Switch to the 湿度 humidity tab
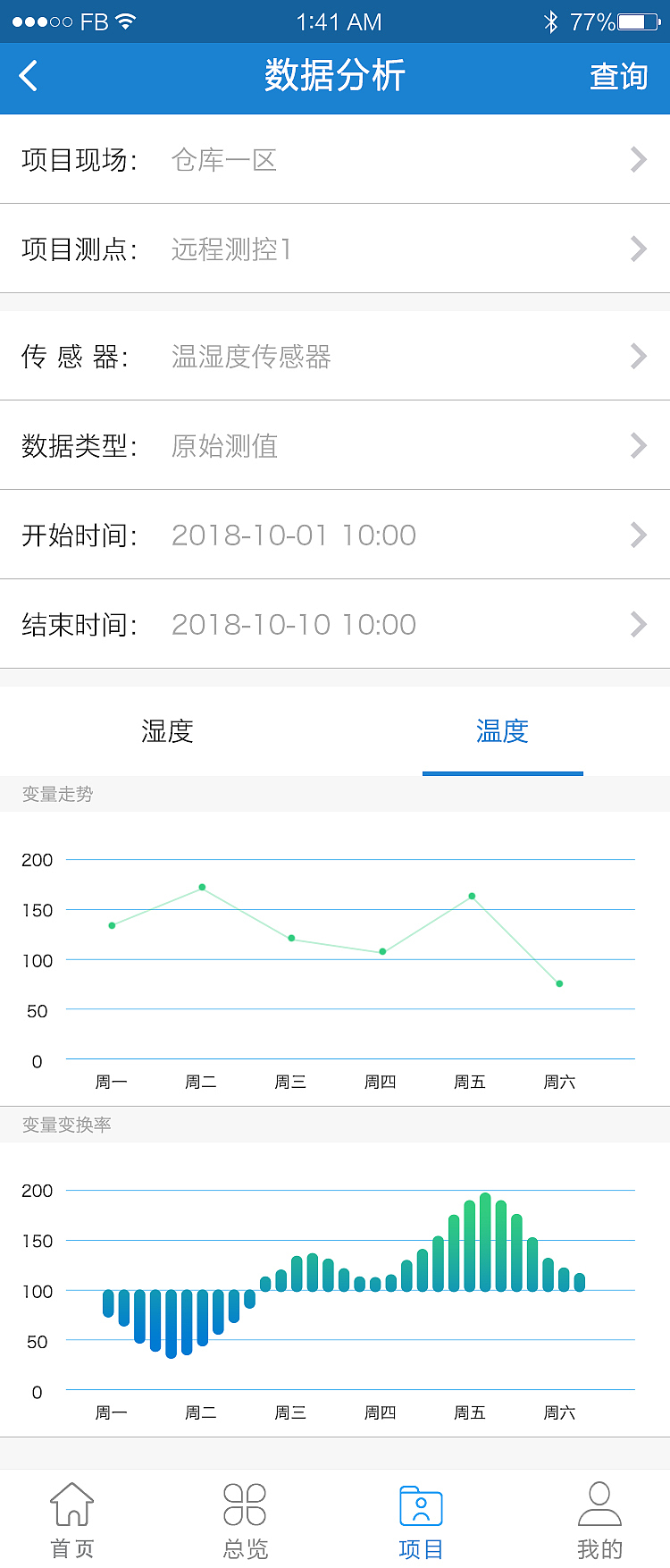 pos(167,731)
